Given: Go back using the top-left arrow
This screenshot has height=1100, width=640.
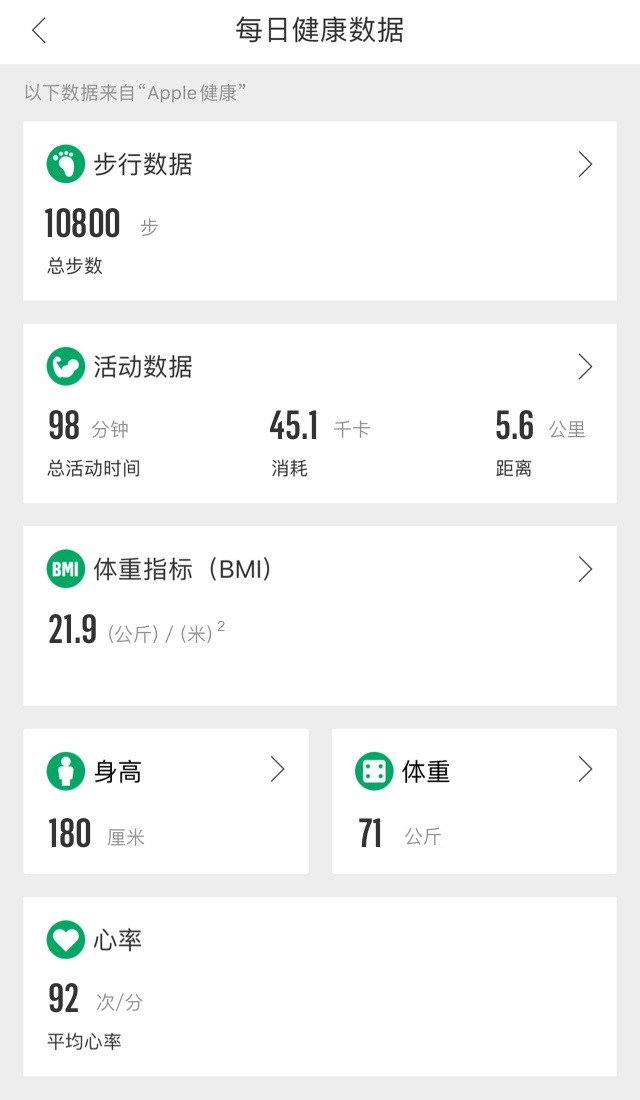Looking at the screenshot, I should tap(39, 31).
